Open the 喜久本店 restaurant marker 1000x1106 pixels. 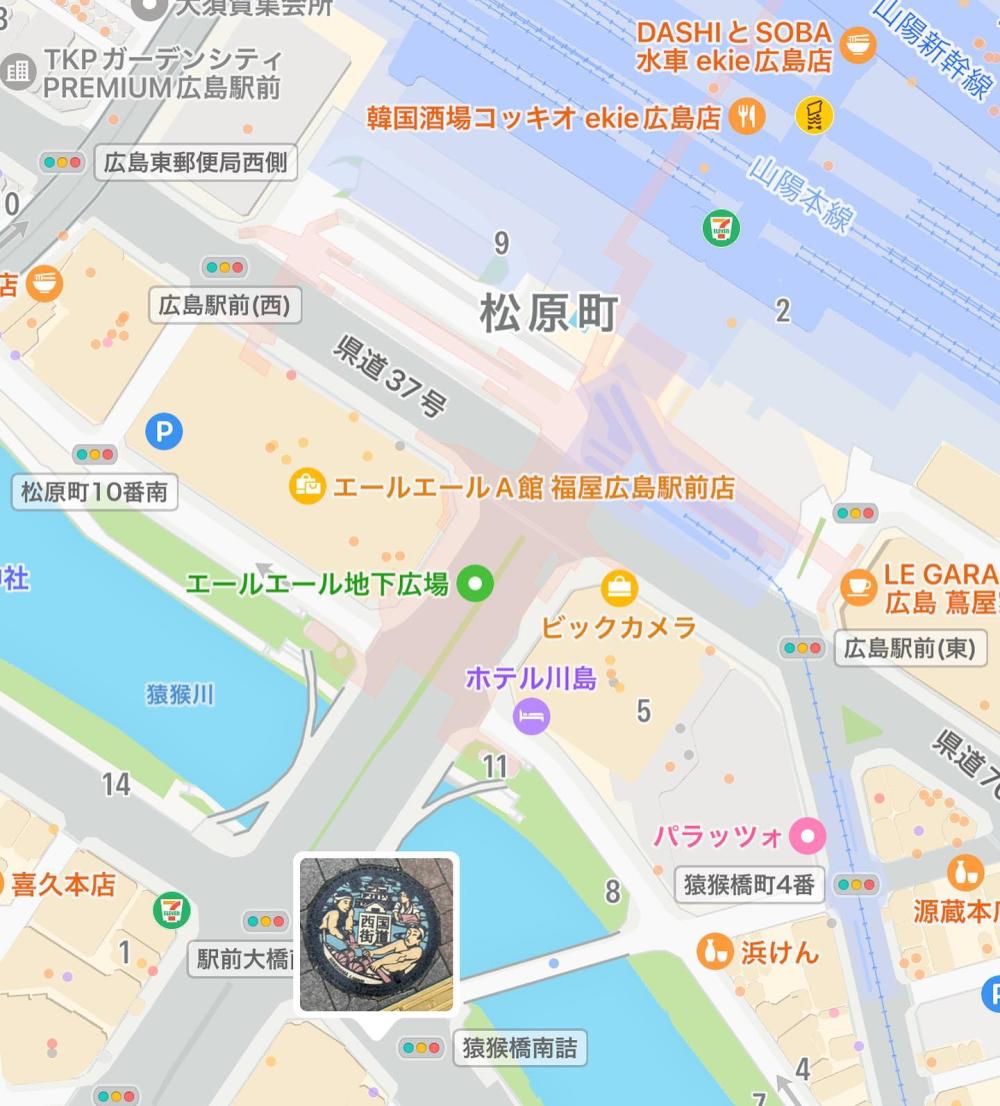tap(3, 884)
